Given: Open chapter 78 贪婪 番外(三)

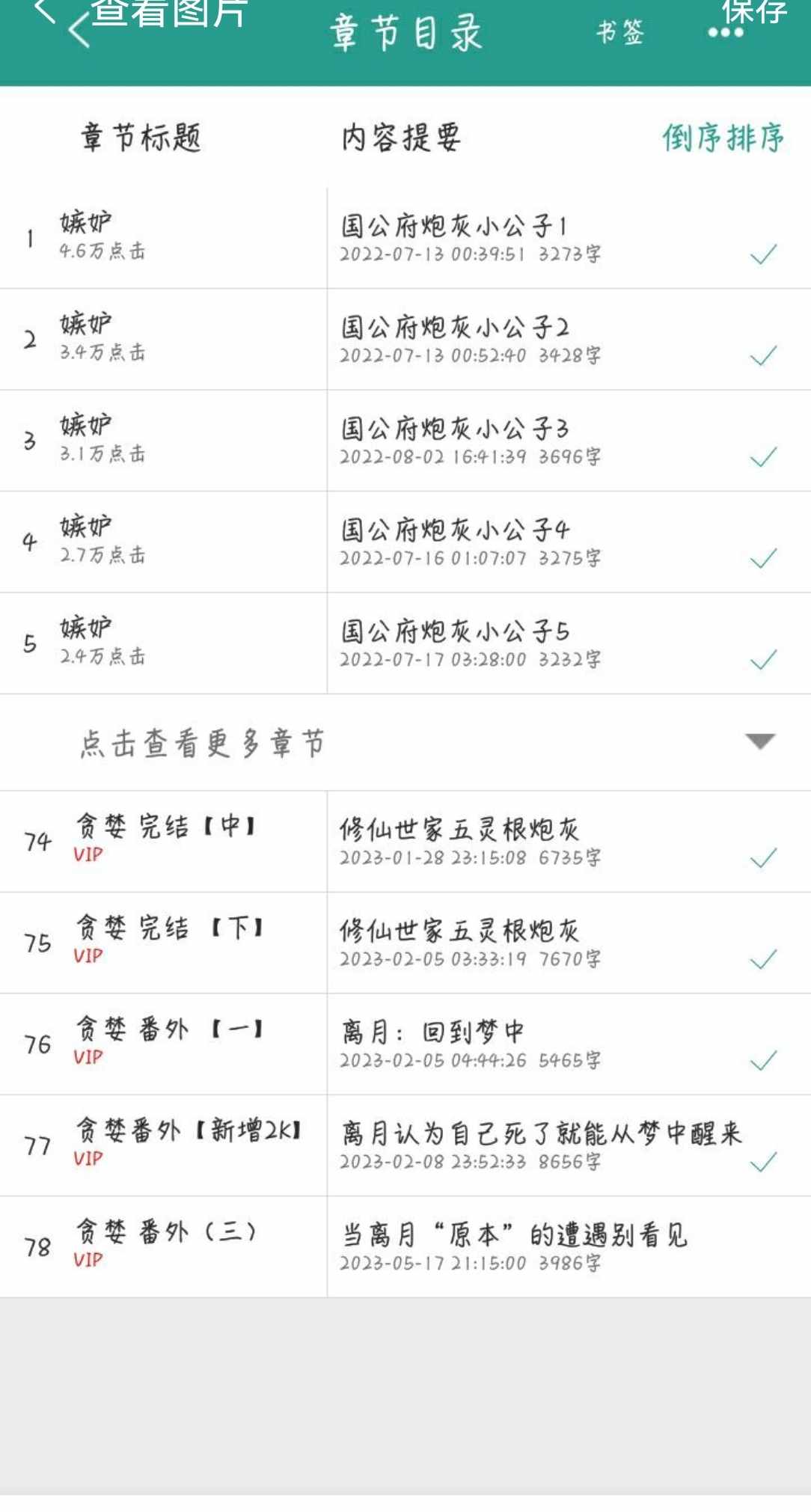Looking at the screenshot, I should [405, 1247].
